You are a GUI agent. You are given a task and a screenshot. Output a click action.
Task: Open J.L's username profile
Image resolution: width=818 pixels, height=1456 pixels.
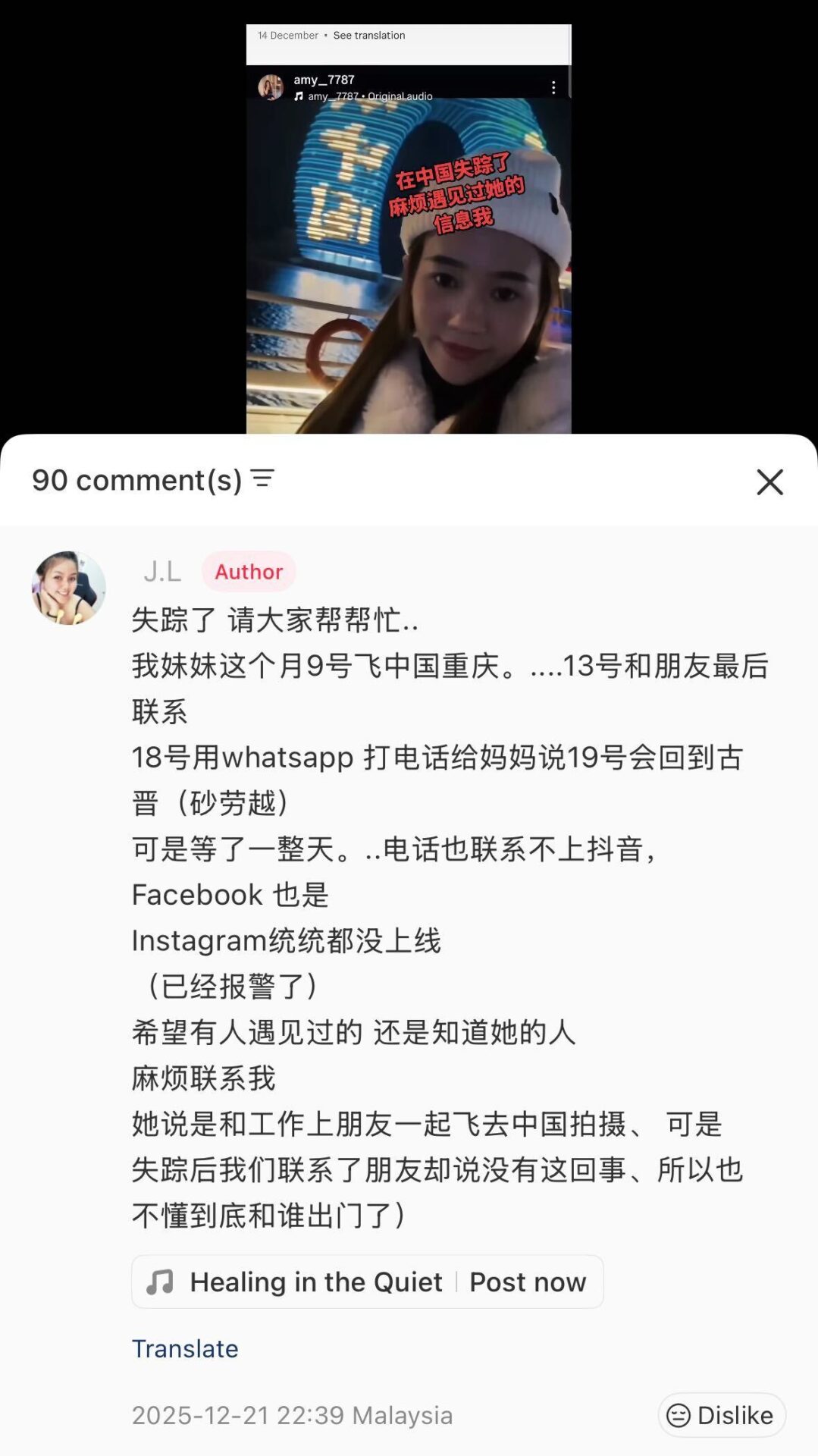pos(162,571)
